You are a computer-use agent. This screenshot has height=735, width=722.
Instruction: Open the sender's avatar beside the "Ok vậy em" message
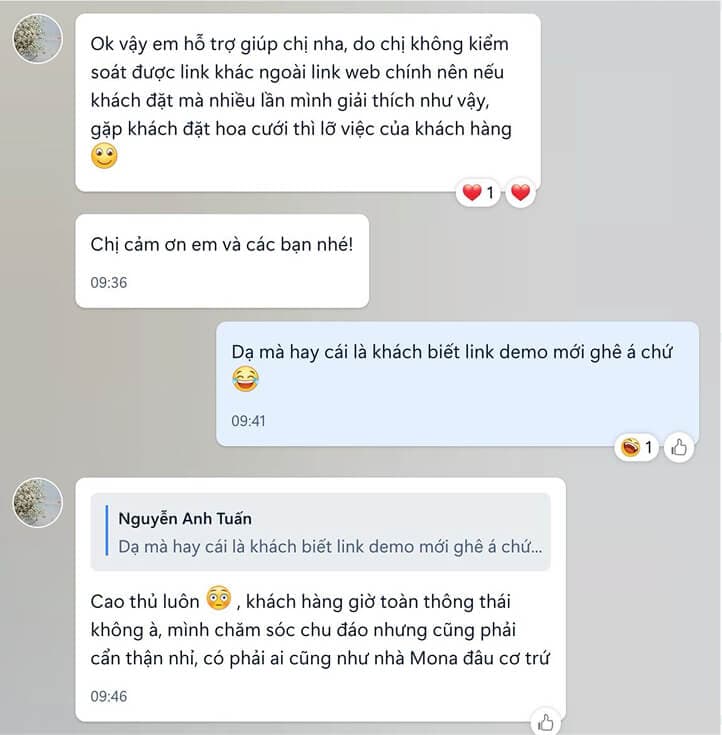[37, 40]
